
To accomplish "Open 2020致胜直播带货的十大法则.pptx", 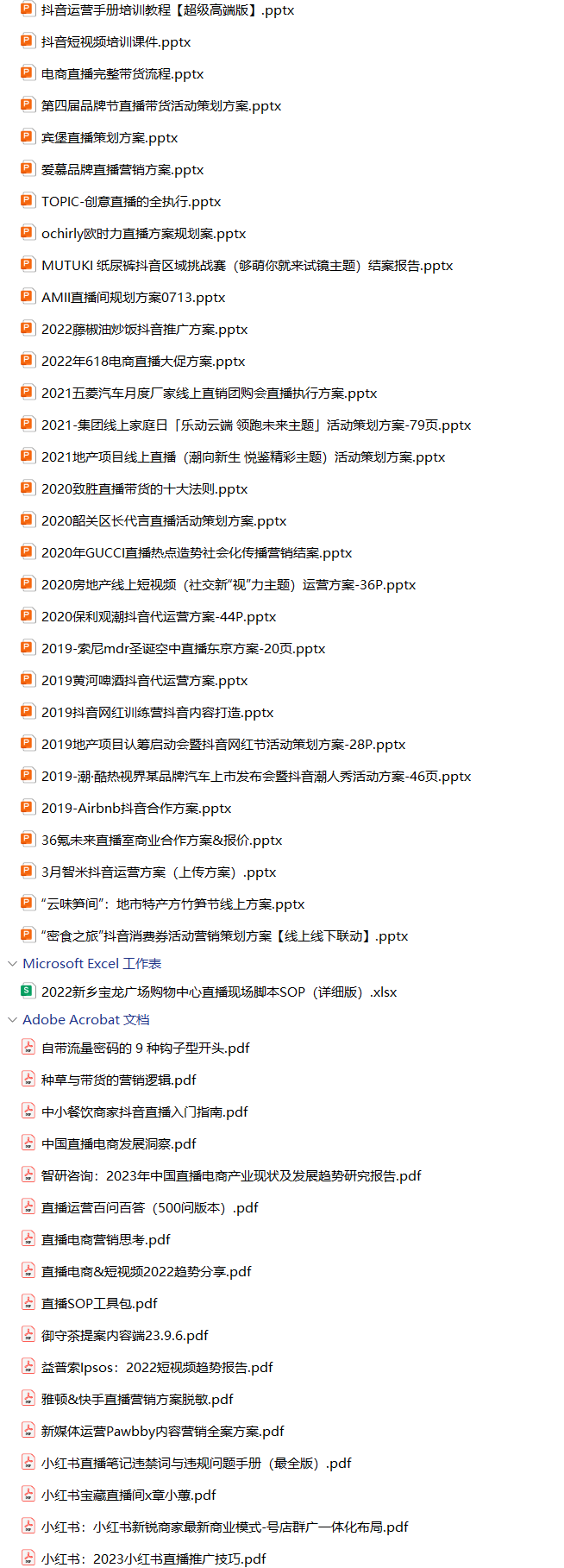I will pos(144,489).
